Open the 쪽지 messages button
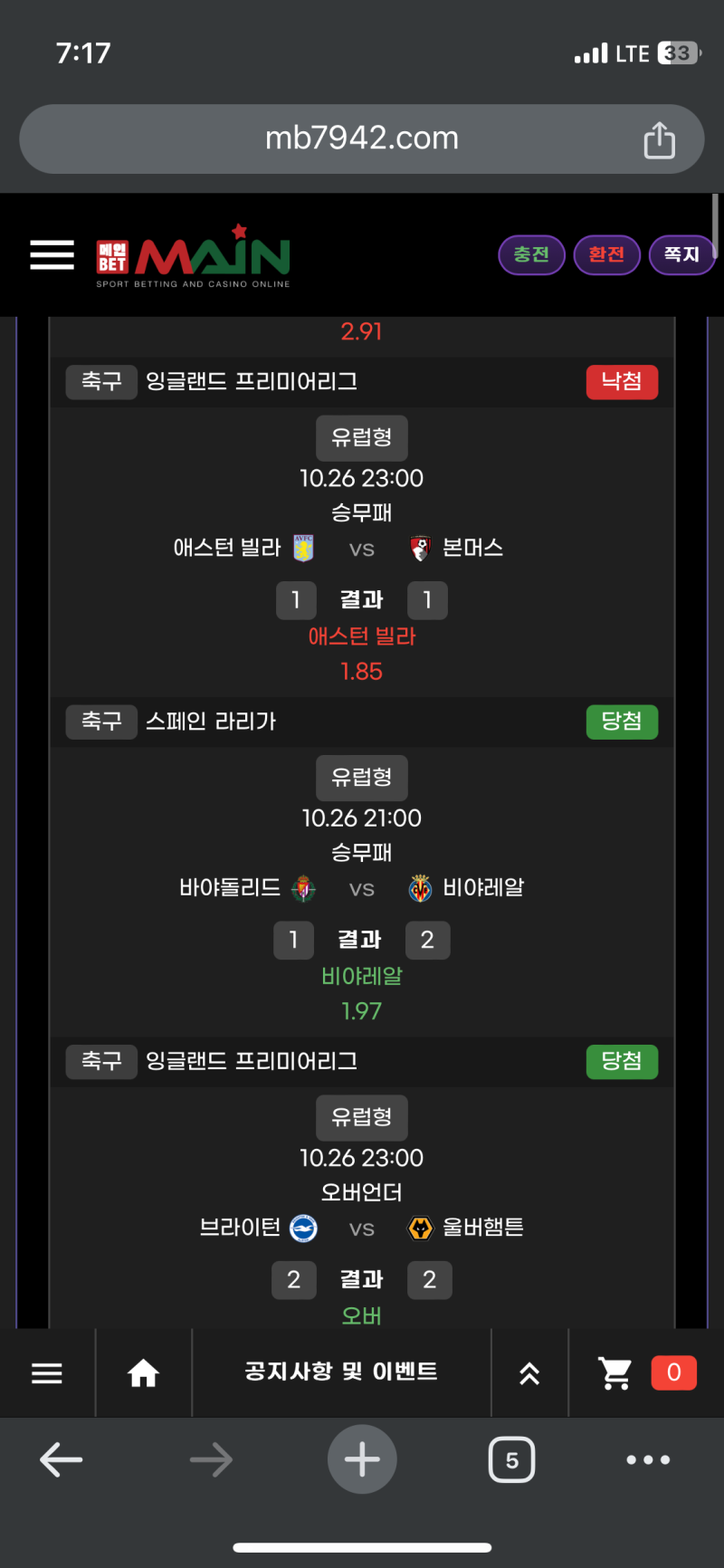The height and width of the screenshot is (1568, 724). (x=681, y=254)
